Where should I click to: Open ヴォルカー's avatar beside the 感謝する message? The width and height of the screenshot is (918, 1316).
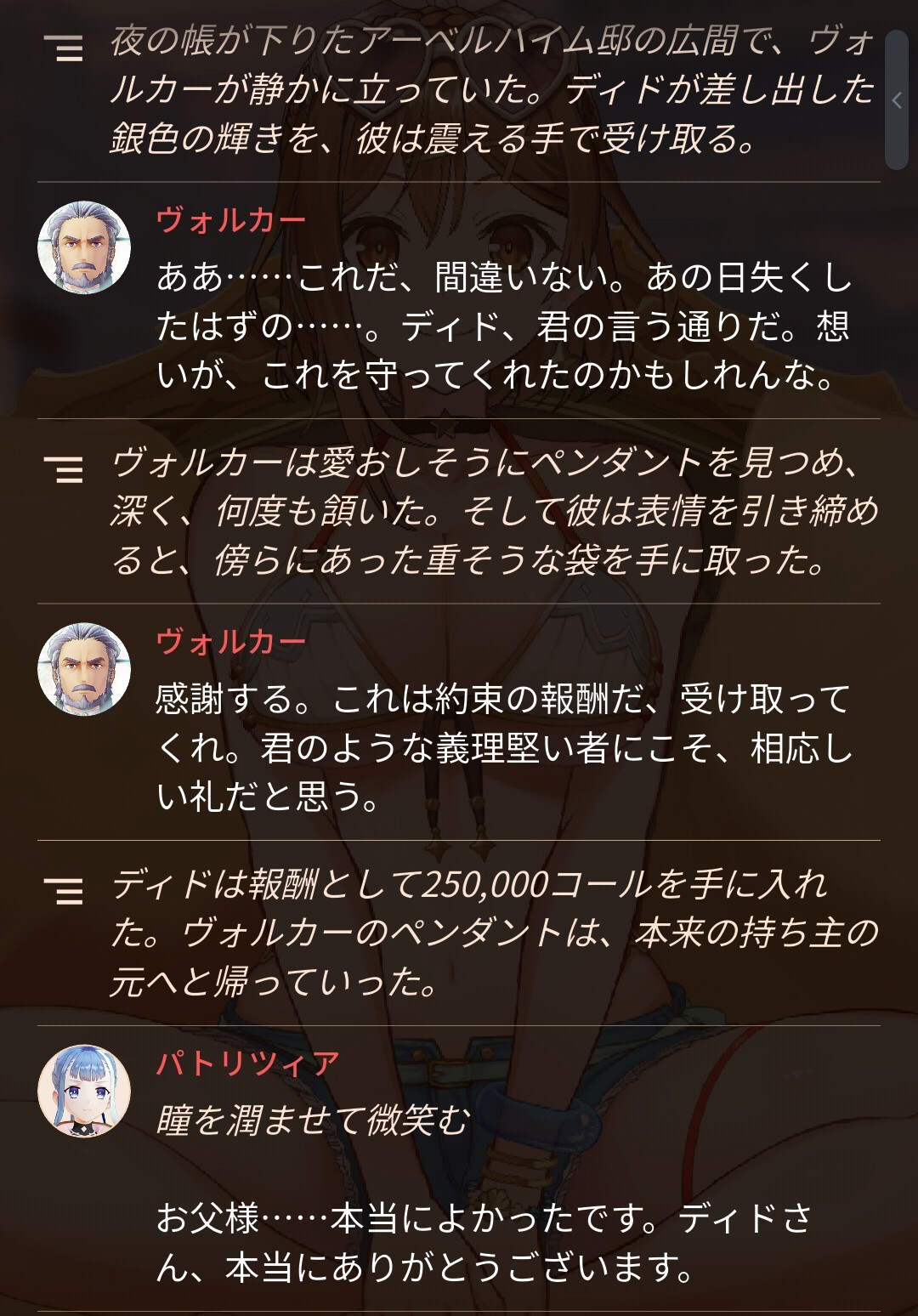coord(84,669)
